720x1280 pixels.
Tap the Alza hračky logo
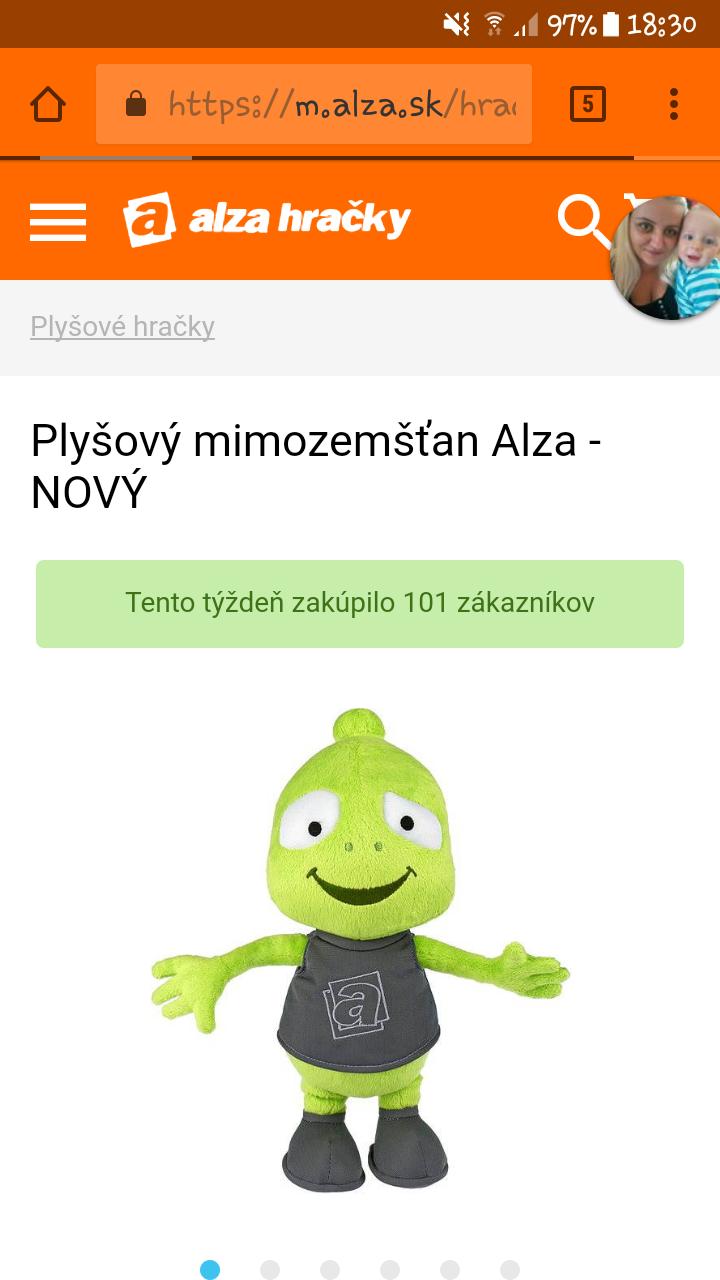pyautogui.click(x=267, y=220)
